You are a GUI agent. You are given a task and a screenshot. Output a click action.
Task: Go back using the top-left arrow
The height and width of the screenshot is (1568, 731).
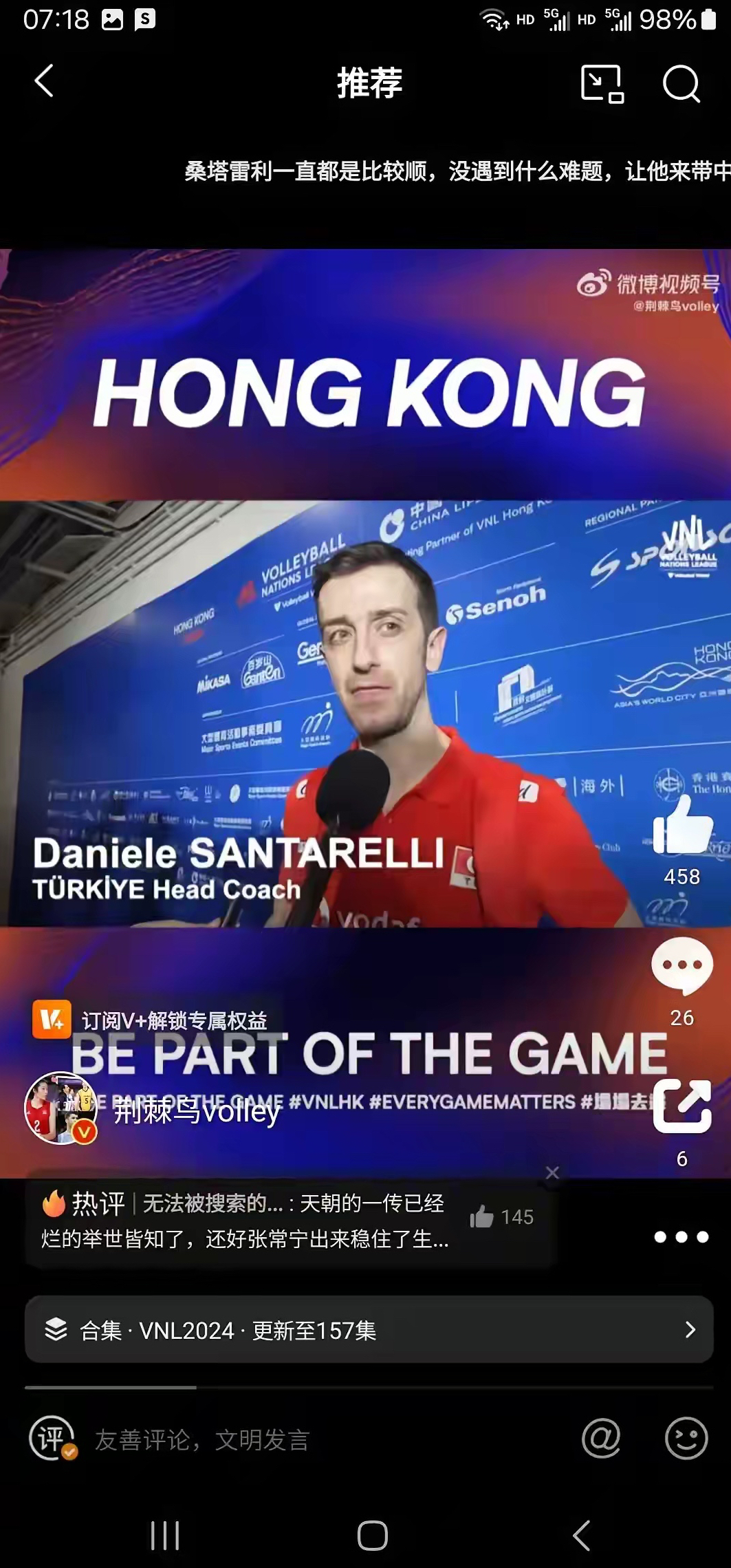point(44,81)
